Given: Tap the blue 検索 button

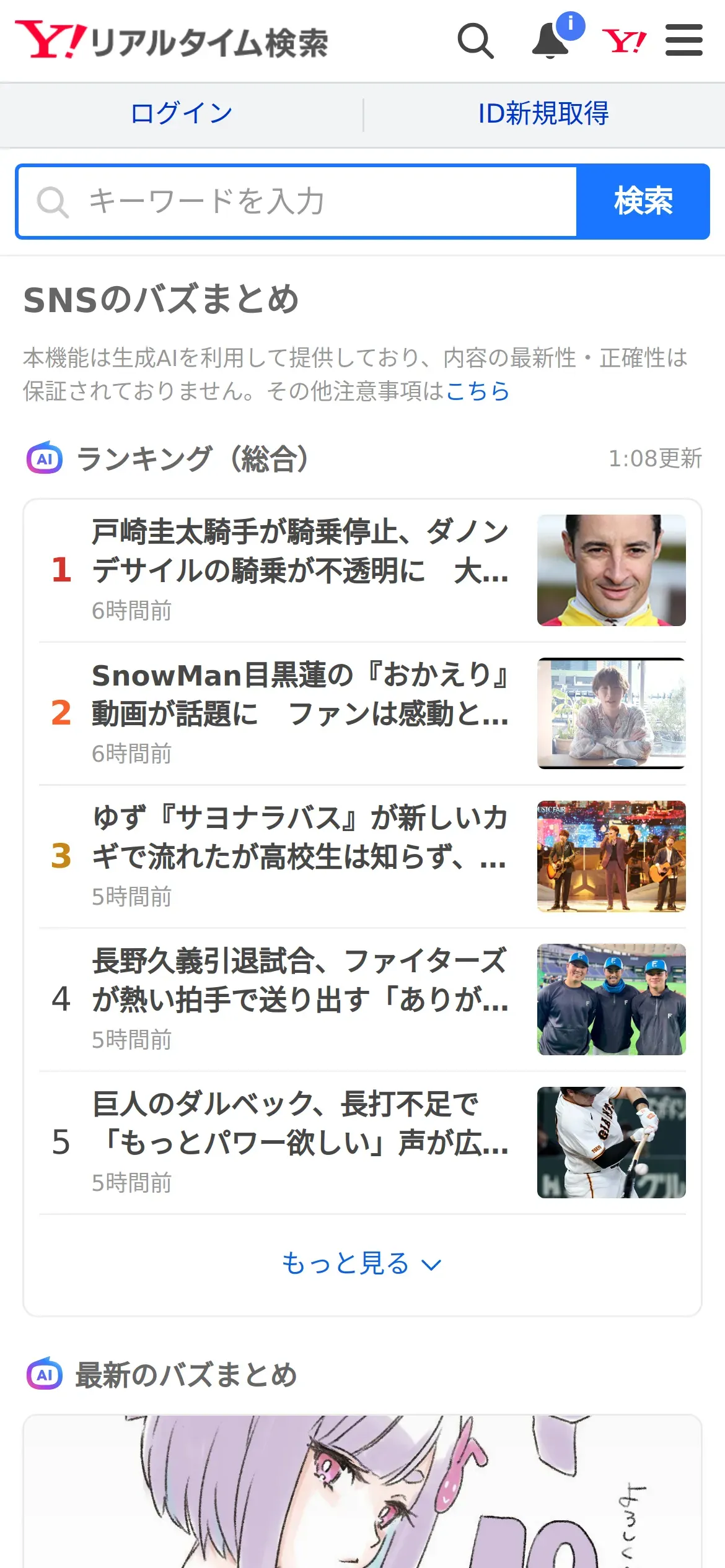Looking at the screenshot, I should pos(643,202).
